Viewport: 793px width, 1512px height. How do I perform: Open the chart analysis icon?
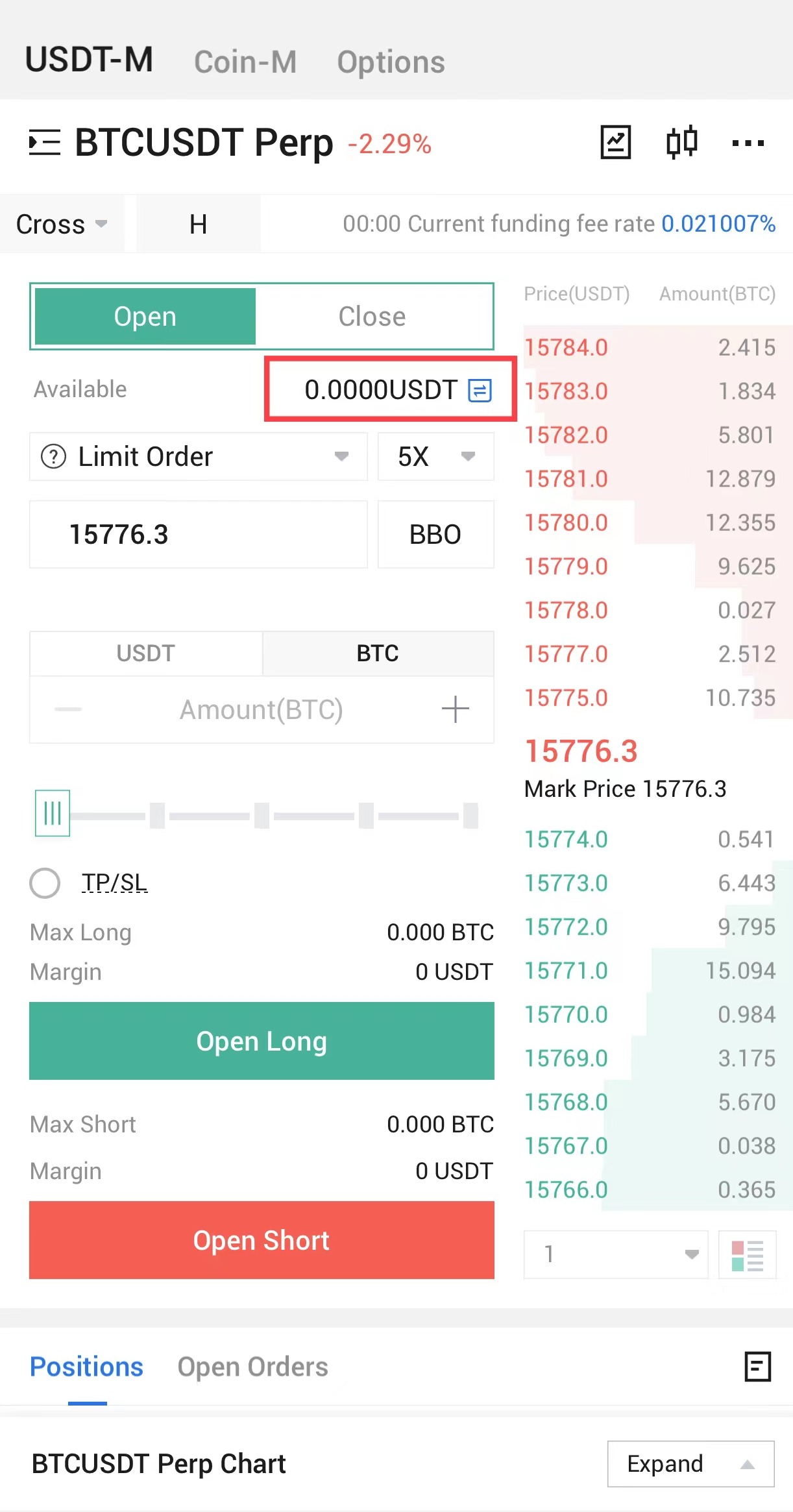615,142
